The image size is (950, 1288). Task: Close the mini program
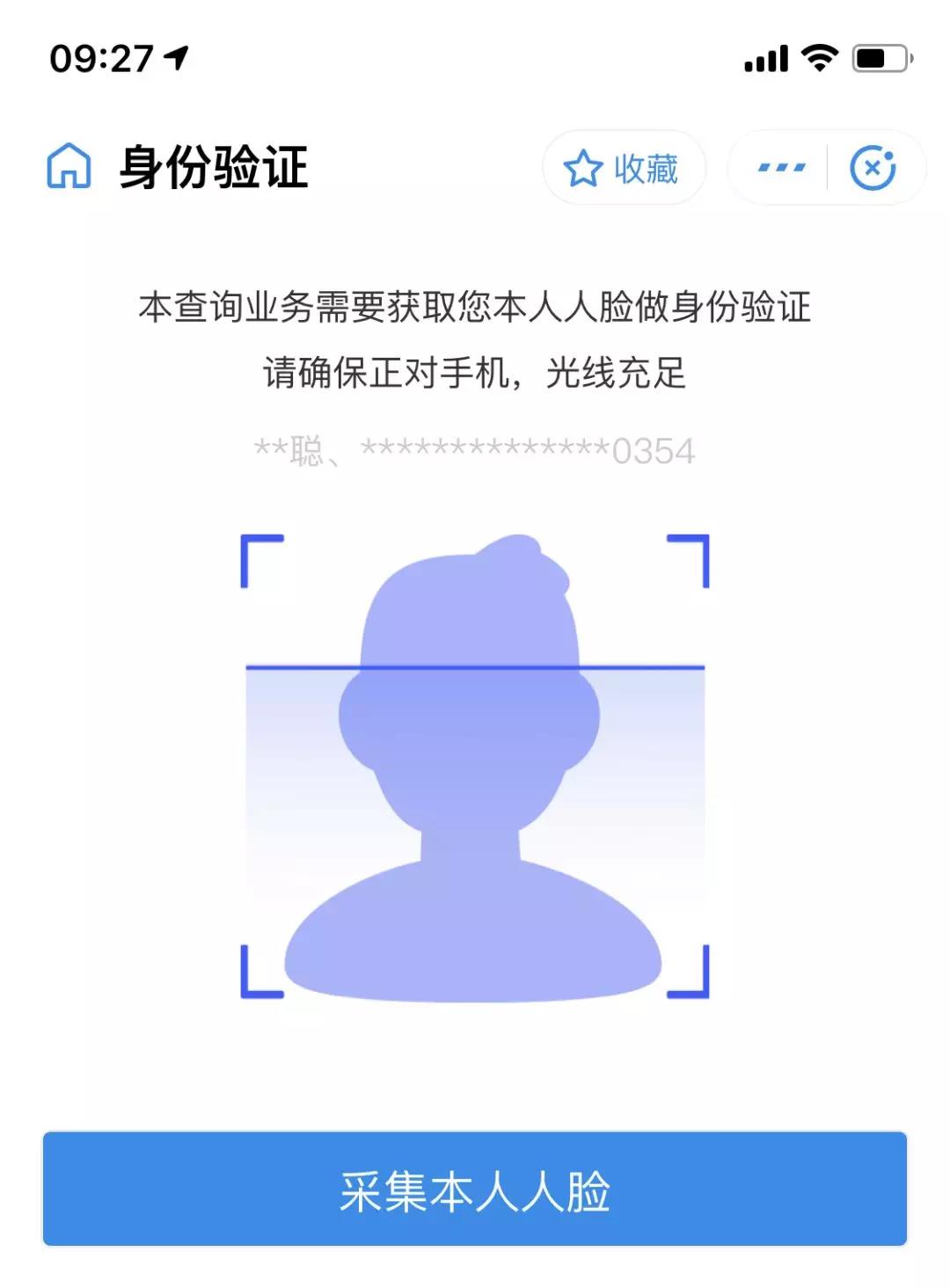[x=873, y=167]
